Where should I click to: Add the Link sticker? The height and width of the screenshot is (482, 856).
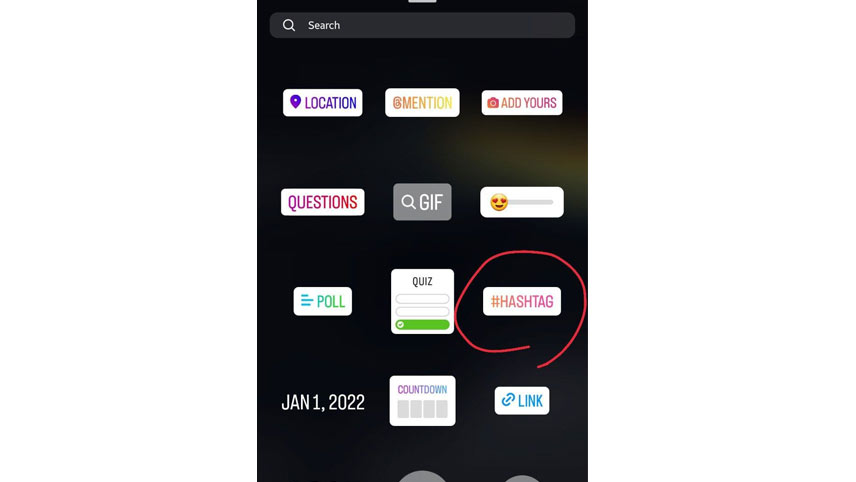point(522,401)
